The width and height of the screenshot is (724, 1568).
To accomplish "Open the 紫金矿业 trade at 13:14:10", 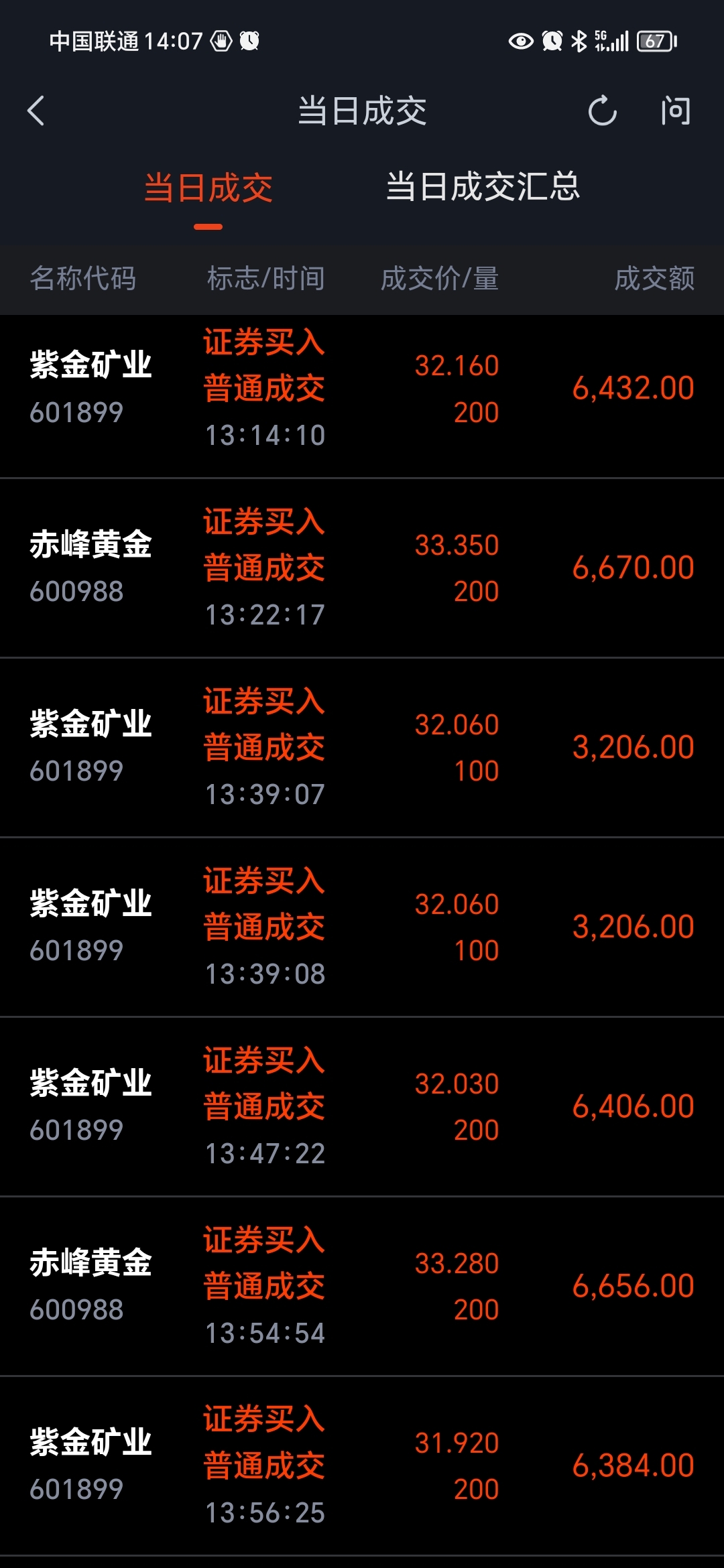I will click(362, 389).
